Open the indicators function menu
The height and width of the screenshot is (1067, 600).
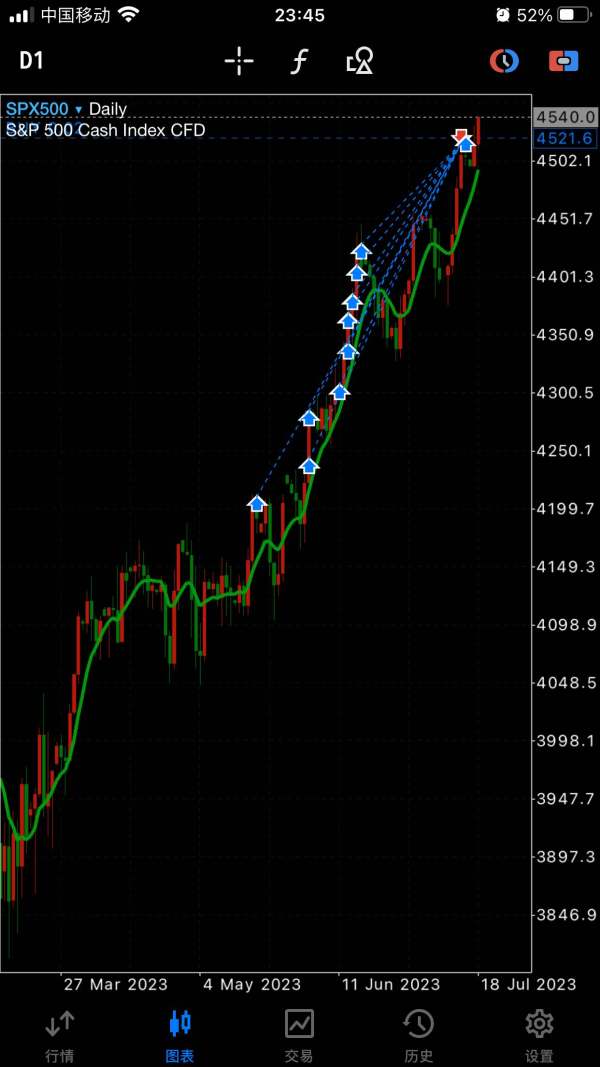[299, 61]
